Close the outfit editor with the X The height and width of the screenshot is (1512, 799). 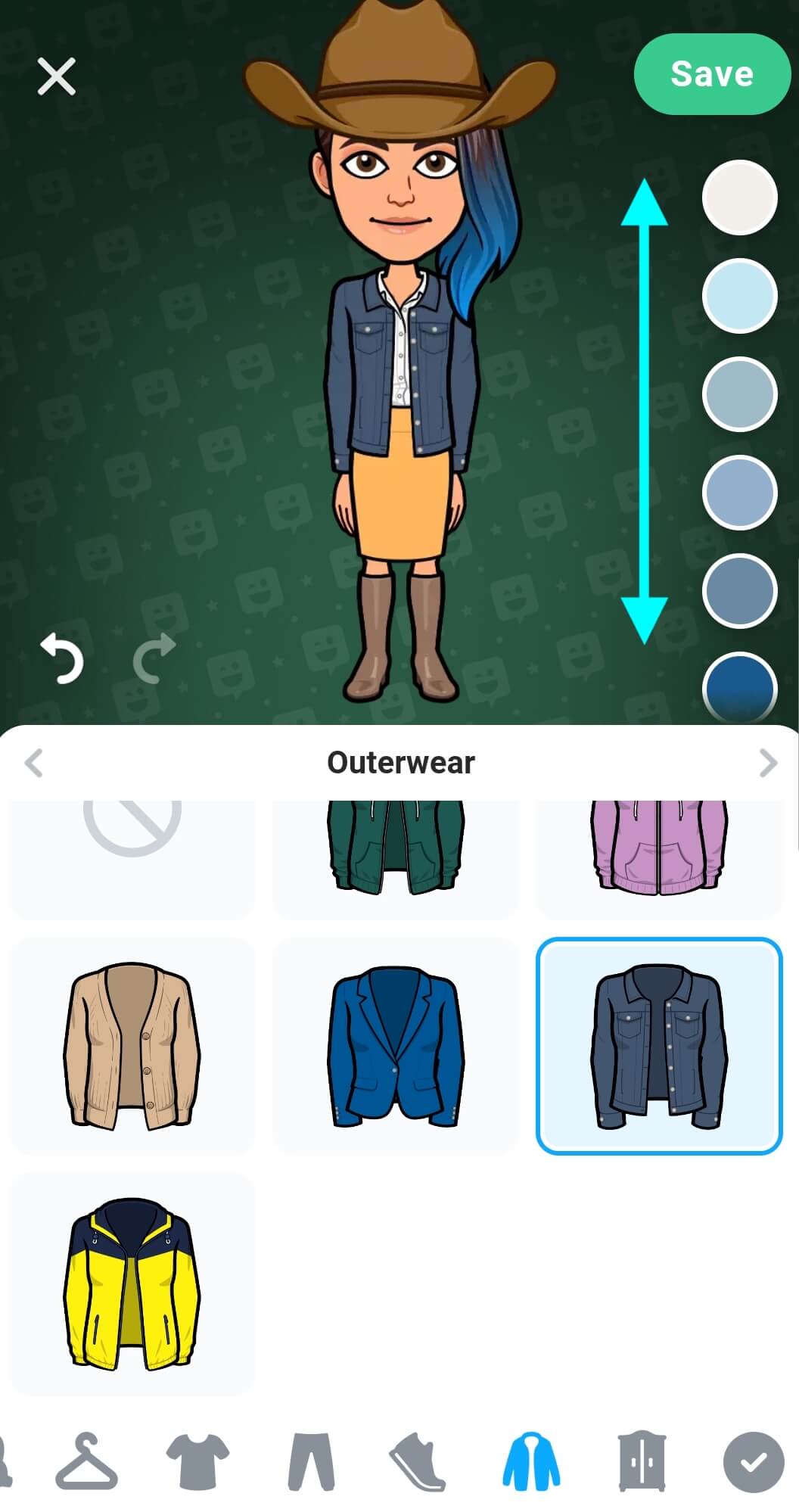[57, 76]
